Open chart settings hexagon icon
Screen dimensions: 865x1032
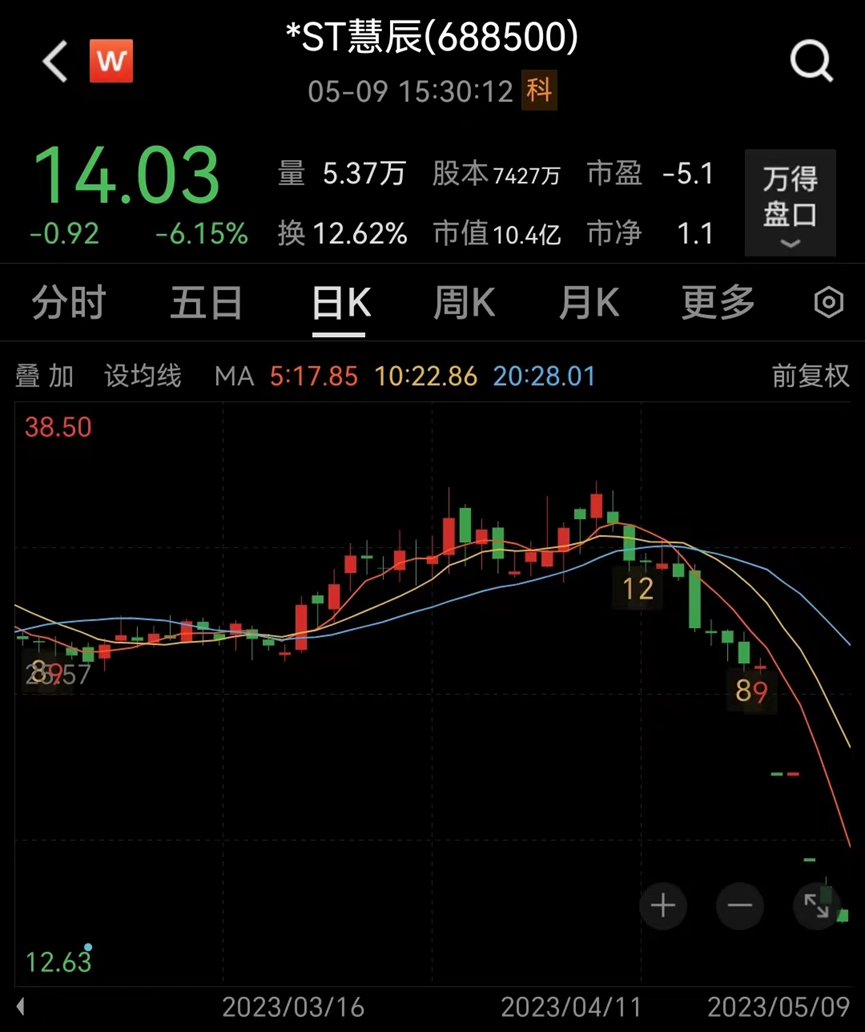[x=829, y=302]
